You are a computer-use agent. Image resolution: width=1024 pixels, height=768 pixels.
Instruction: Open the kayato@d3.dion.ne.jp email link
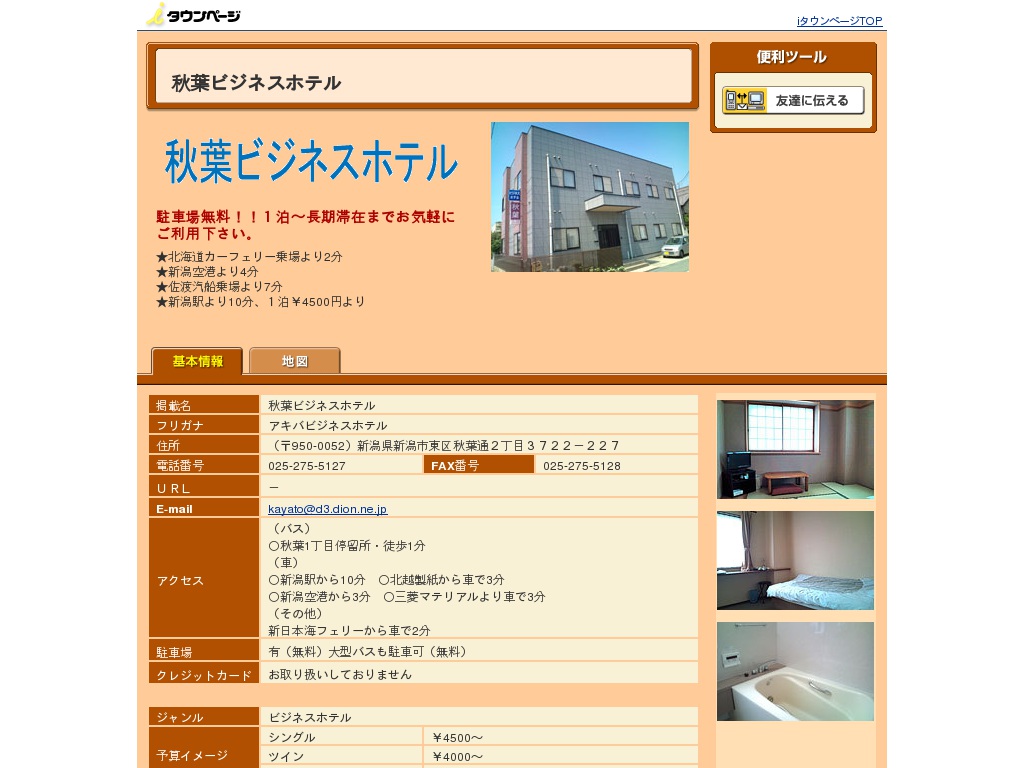click(x=327, y=509)
